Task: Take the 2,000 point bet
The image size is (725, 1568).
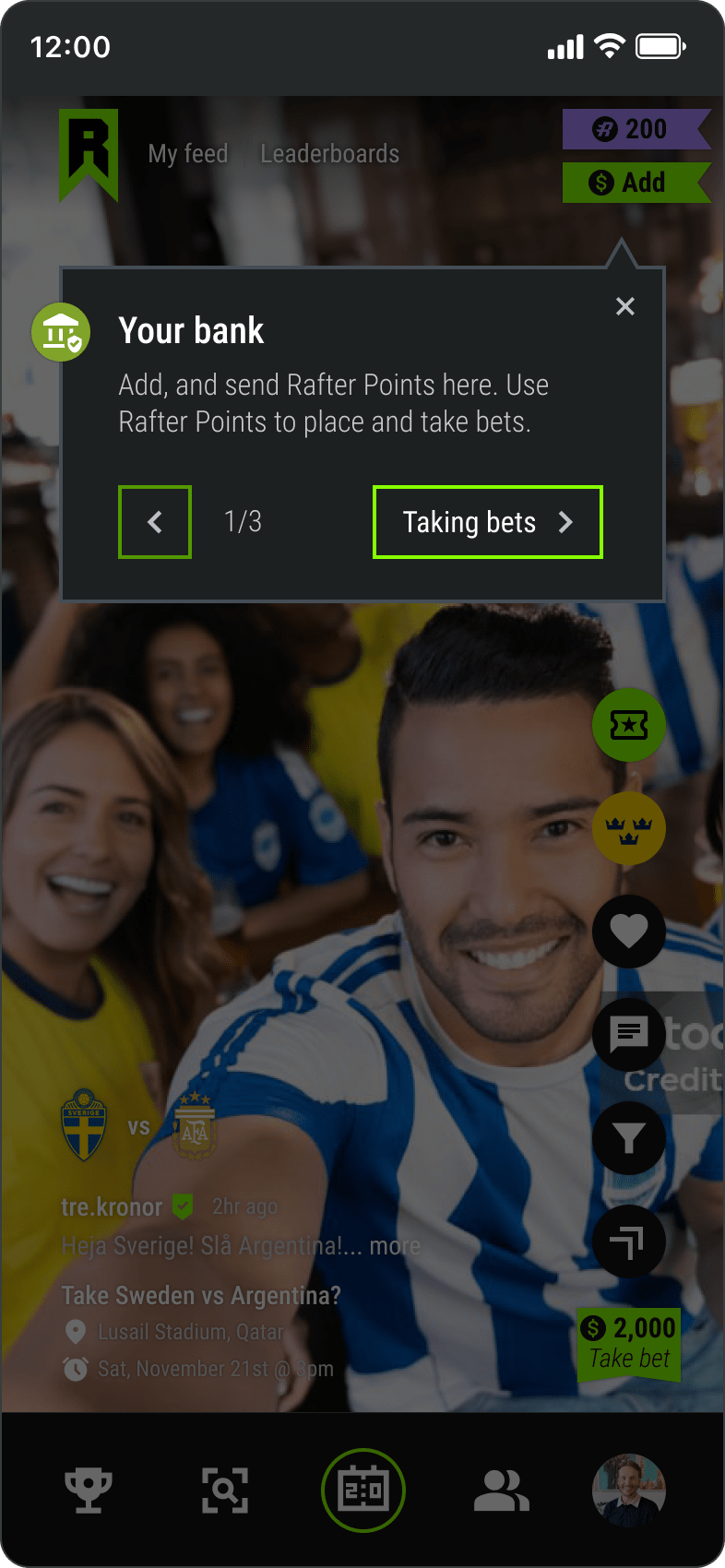Action: pyautogui.click(x=629, y=1343)
